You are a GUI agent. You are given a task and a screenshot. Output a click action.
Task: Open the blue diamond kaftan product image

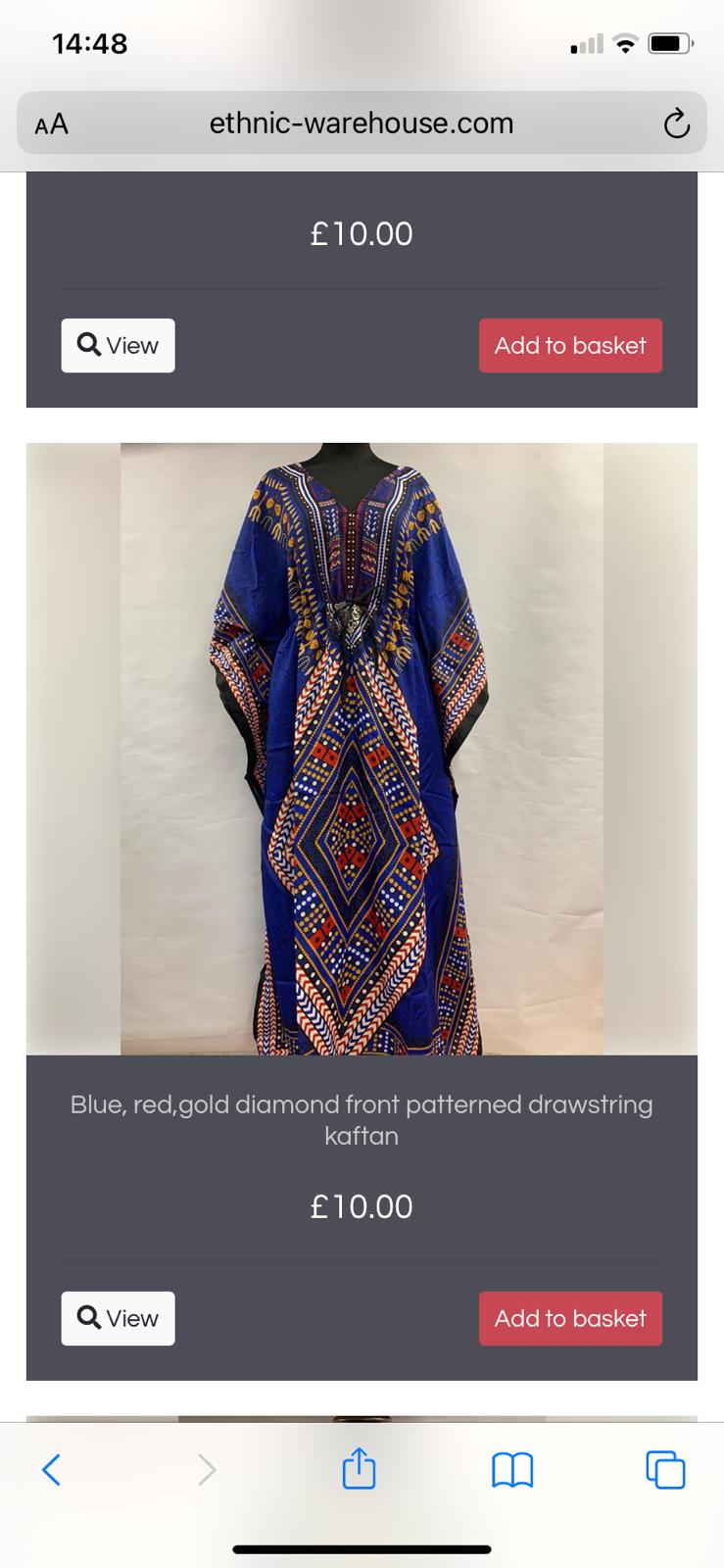click(362, 749)
